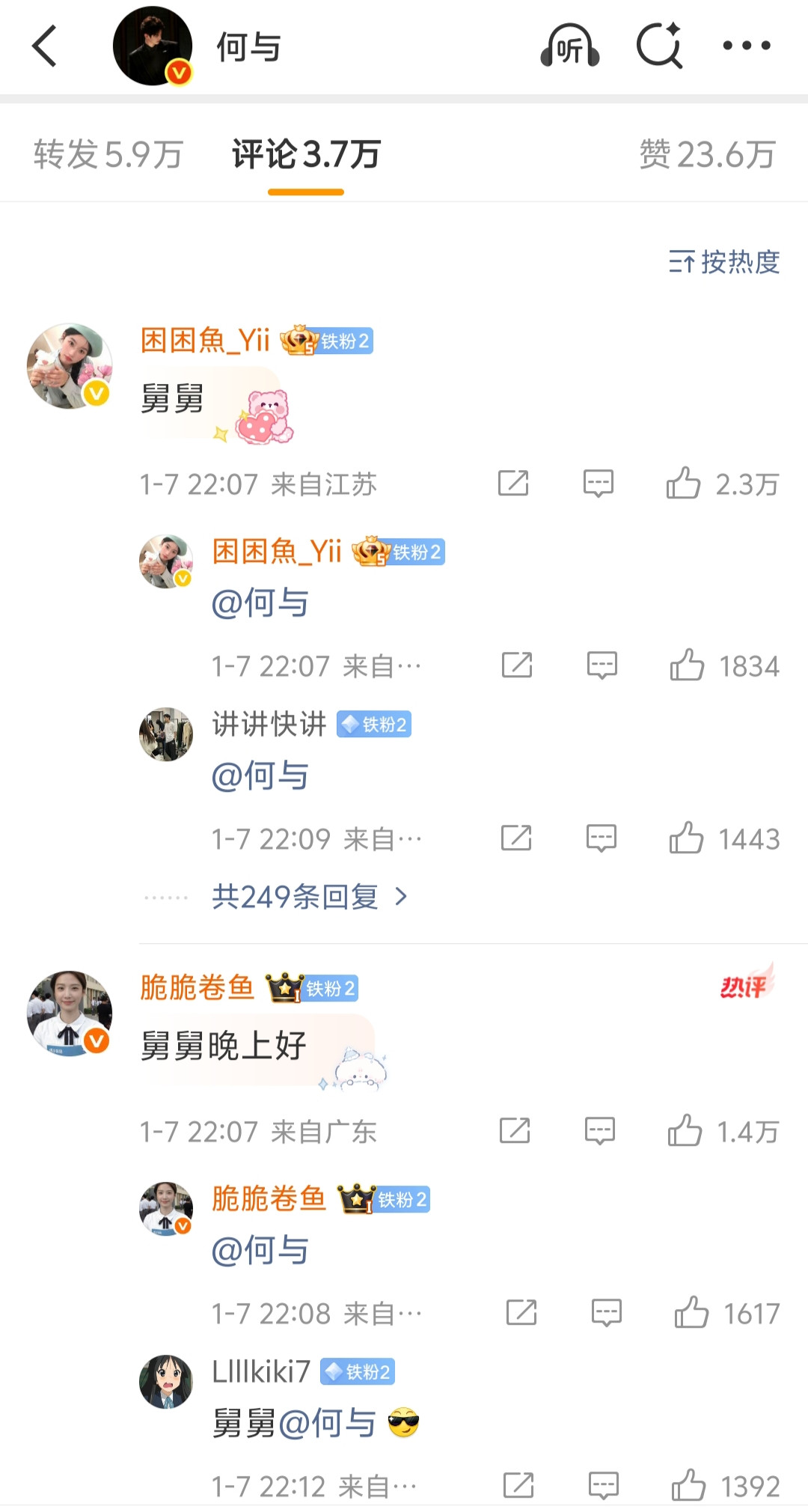Open the three-dot overflow menu

(747, 46)
